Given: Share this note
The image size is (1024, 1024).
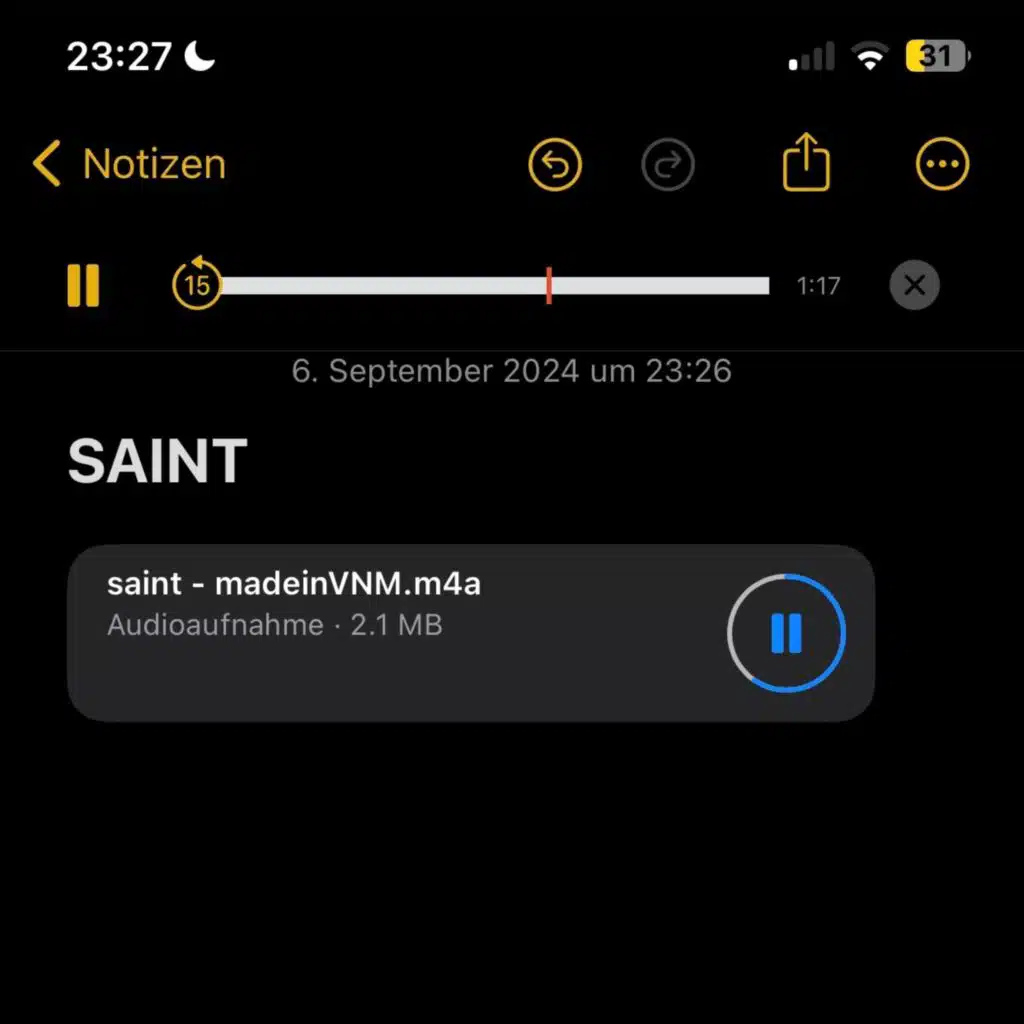Looking at the screenshot, I should 806,162.
